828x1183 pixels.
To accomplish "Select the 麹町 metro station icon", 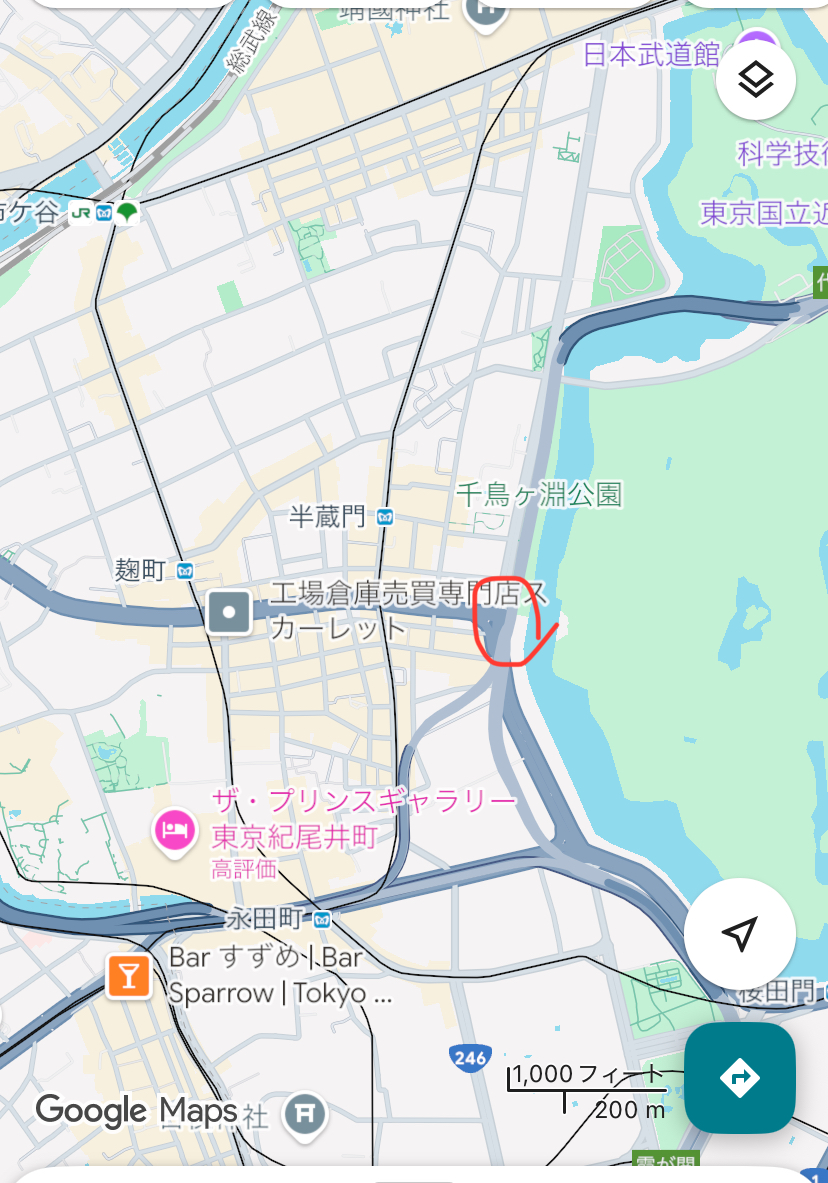I will [x=184, y=570].
